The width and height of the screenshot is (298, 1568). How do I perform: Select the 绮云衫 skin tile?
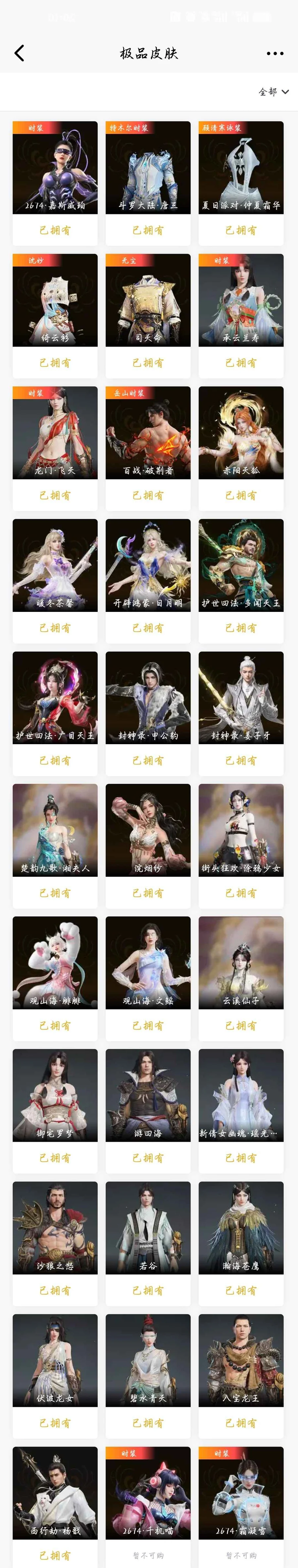(55, 300)
